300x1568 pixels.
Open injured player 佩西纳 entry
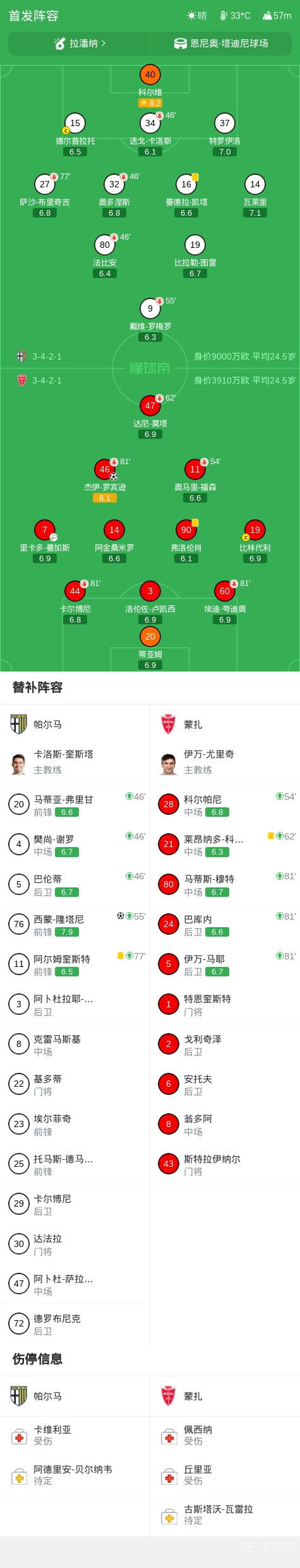pyautogui.click(x=225, y=1436)
